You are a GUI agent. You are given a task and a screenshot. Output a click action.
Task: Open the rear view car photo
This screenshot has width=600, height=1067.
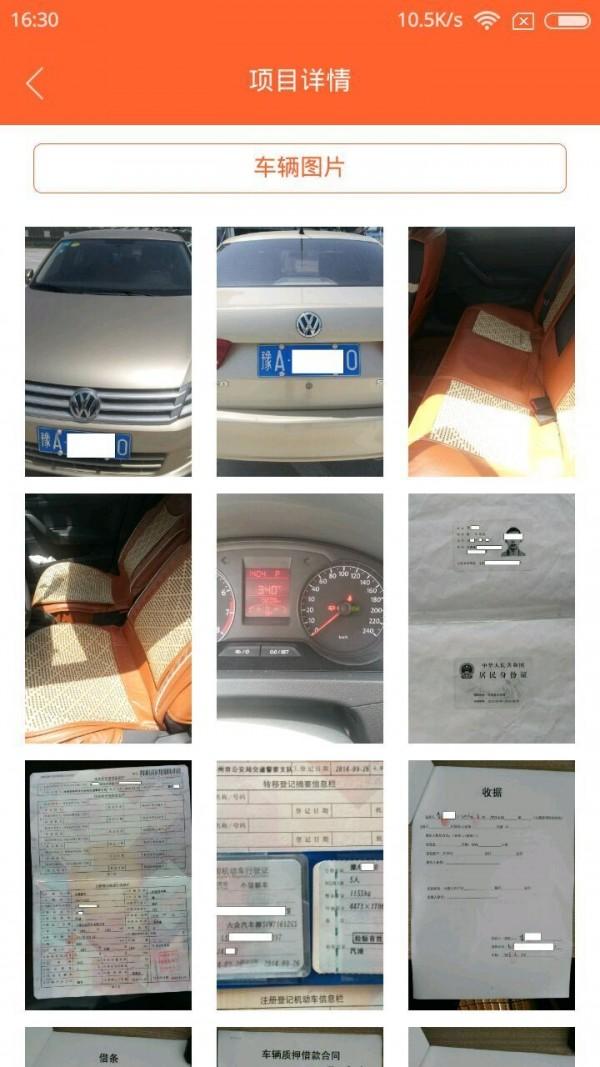tap(300, 351)
